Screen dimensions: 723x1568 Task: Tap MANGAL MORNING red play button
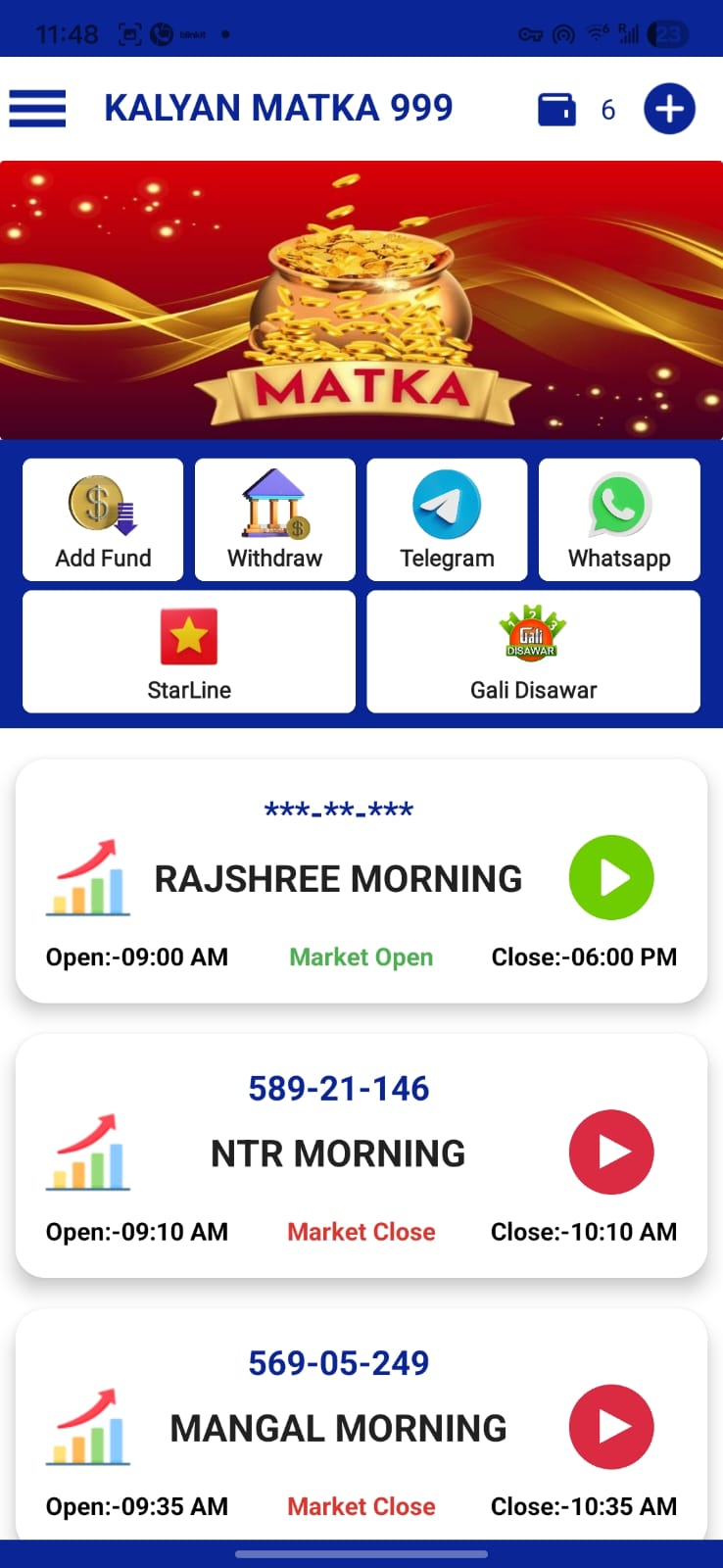click(611, 1426)
